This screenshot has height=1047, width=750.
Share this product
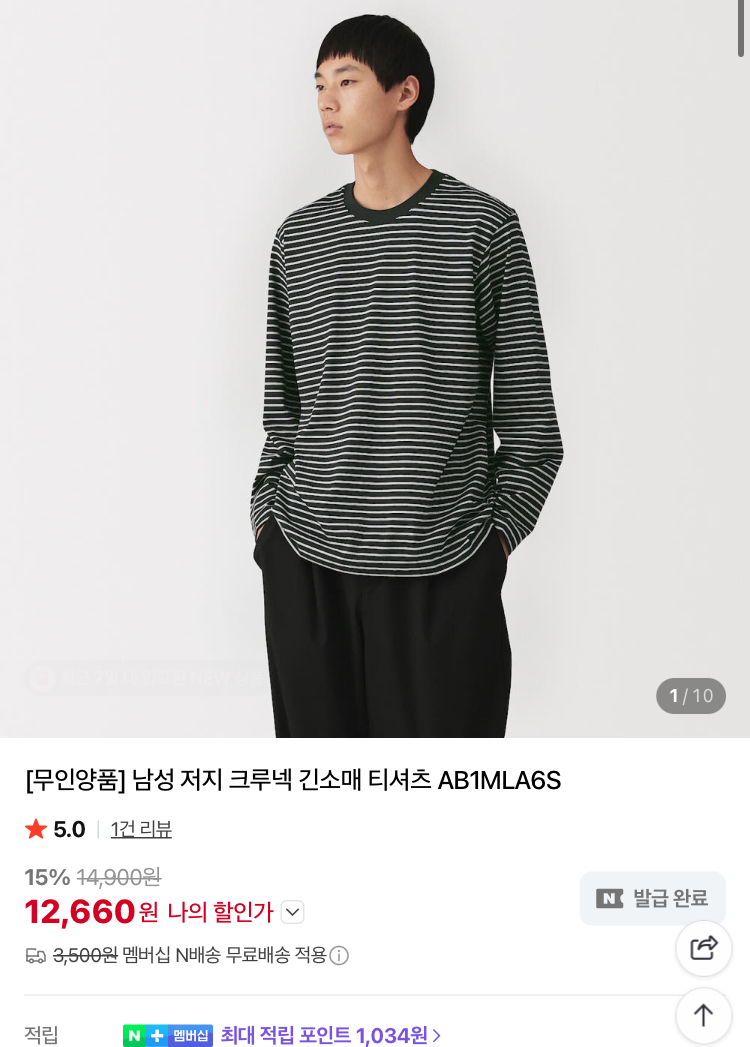point(704,948)
